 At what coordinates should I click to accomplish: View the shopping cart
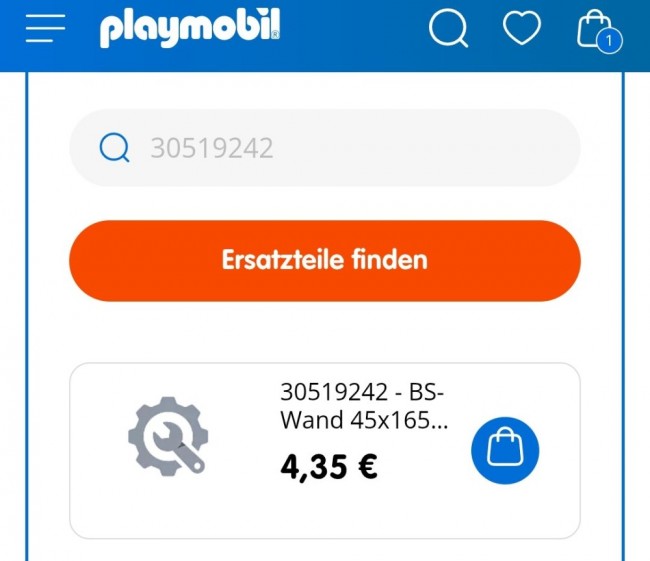tap(596, 29)
